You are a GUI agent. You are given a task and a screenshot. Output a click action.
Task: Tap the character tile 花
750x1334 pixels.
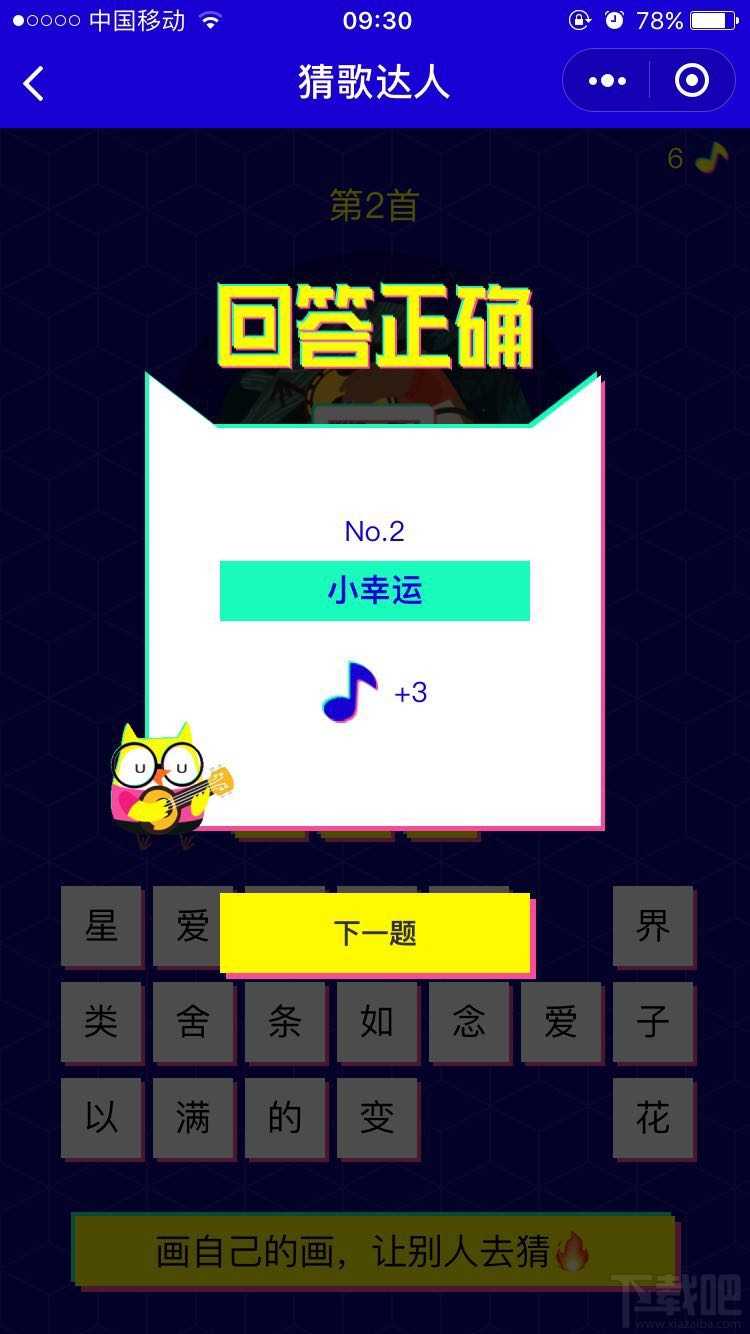coord(653,1118)
